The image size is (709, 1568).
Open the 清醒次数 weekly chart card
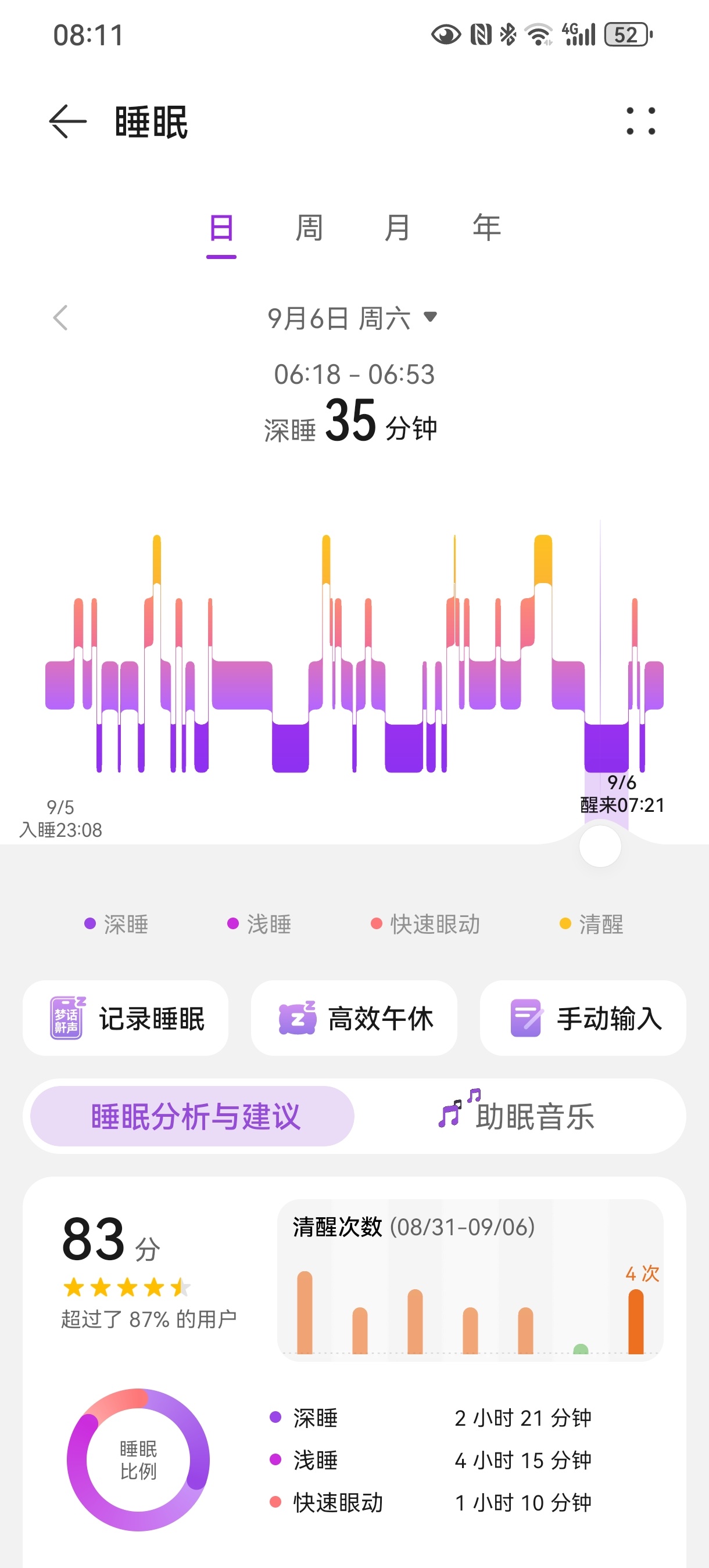(470, 1281)
